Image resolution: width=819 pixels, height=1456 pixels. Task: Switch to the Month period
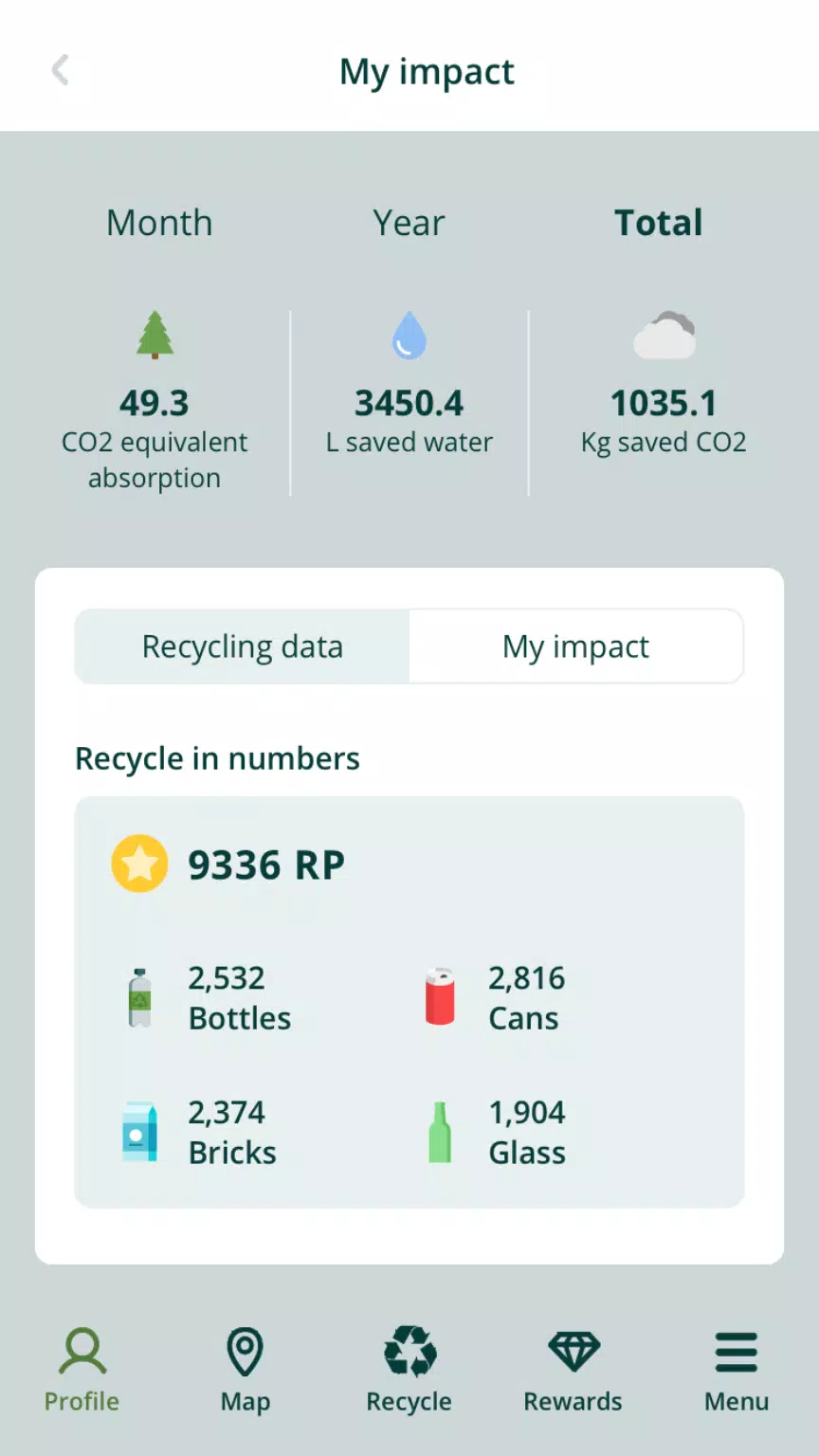click(159, 223)
